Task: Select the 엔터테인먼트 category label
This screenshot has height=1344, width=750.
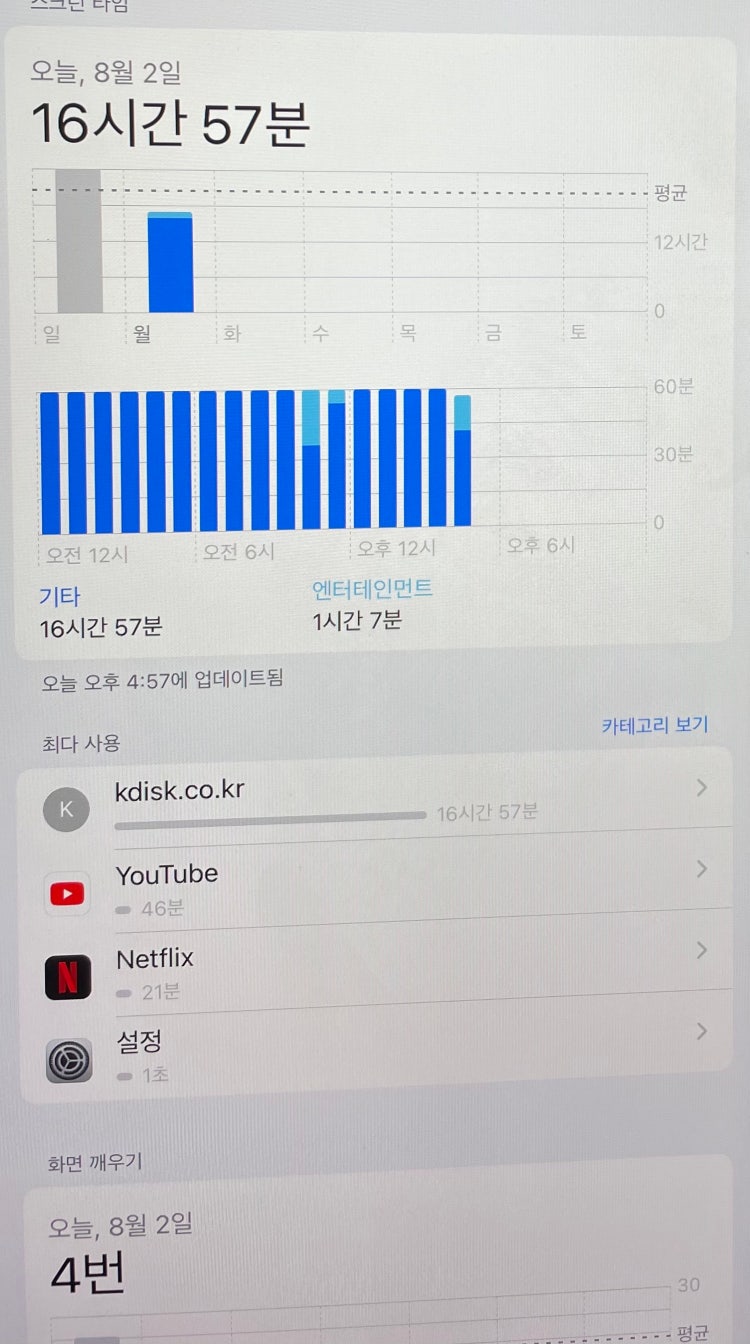Action: [370, 589]
